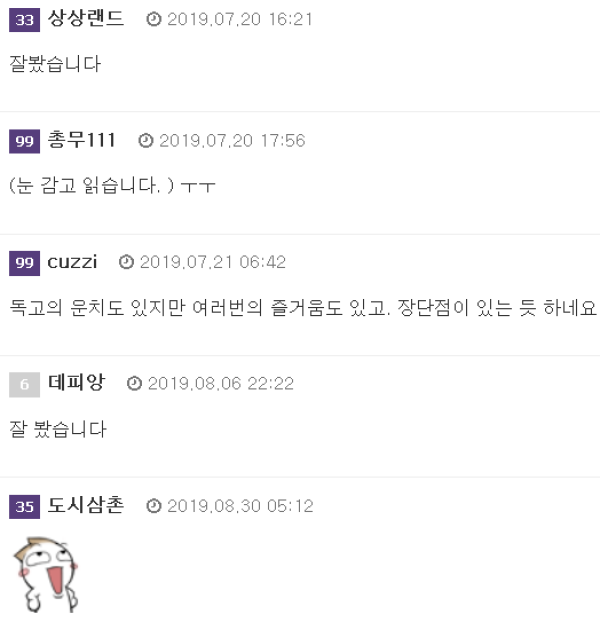Tap the username 총무111
This screenshot has width=600, height=622.
[x=82, y=140]
